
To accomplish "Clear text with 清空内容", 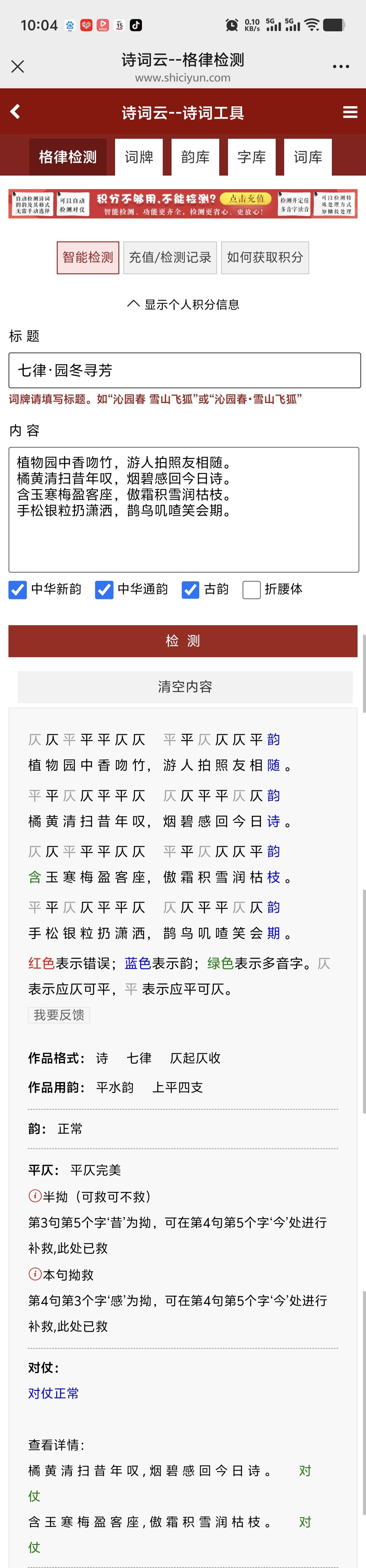I will (x=185, y=687).
